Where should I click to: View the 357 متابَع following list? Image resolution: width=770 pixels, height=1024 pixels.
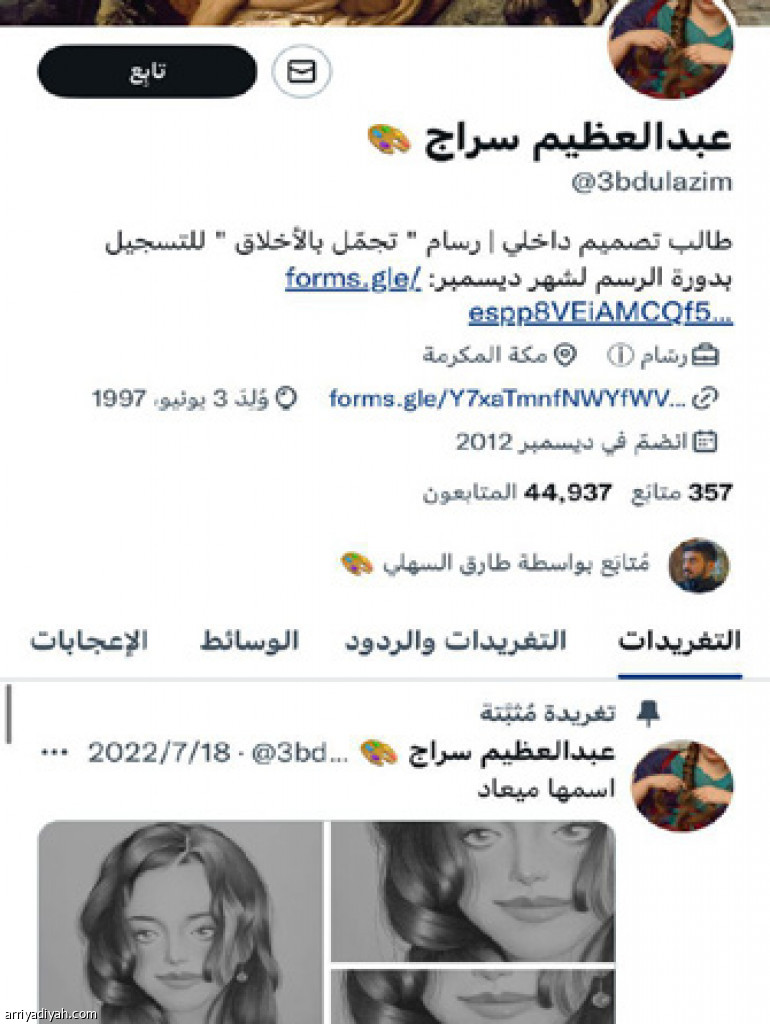click(x=682, y=492)
